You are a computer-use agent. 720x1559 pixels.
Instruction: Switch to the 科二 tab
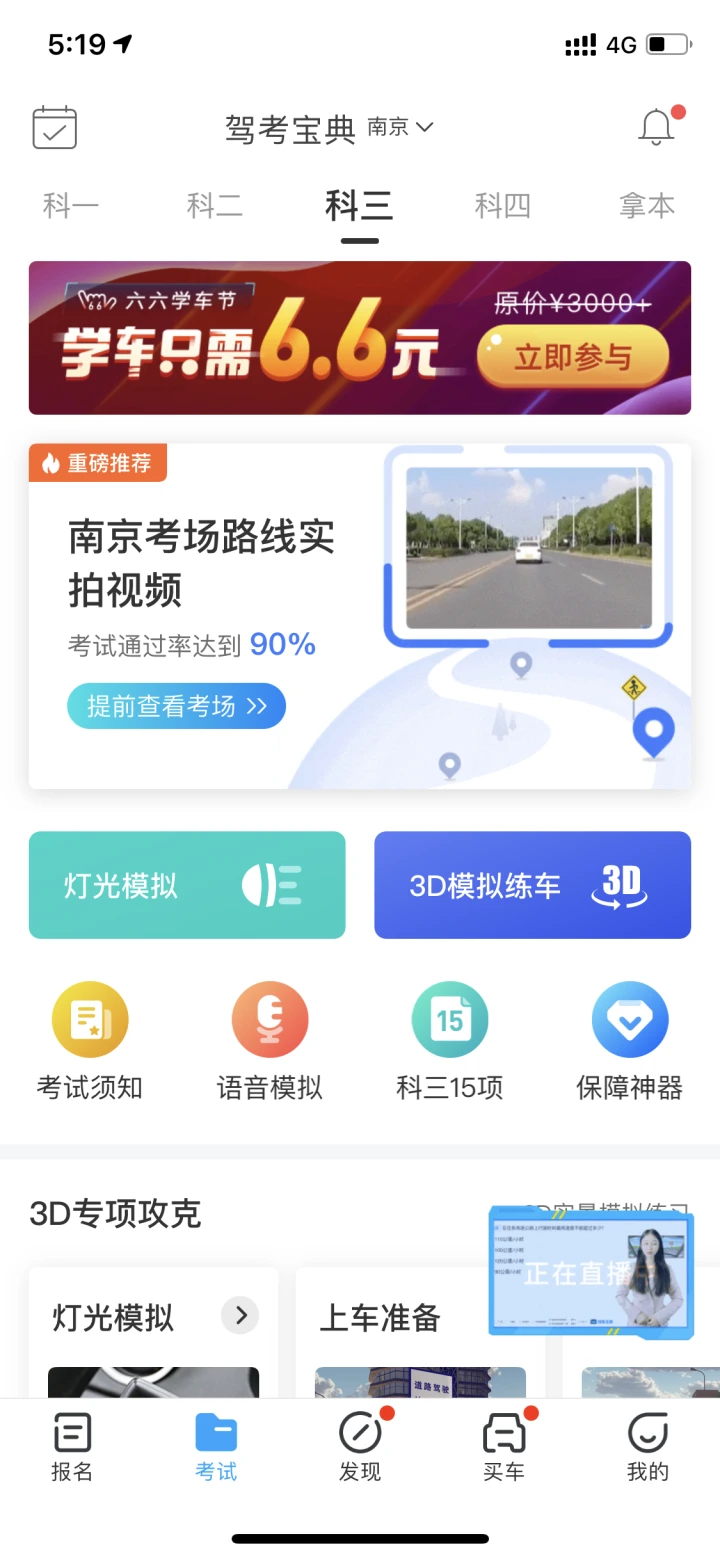click(x=214, y=206)
